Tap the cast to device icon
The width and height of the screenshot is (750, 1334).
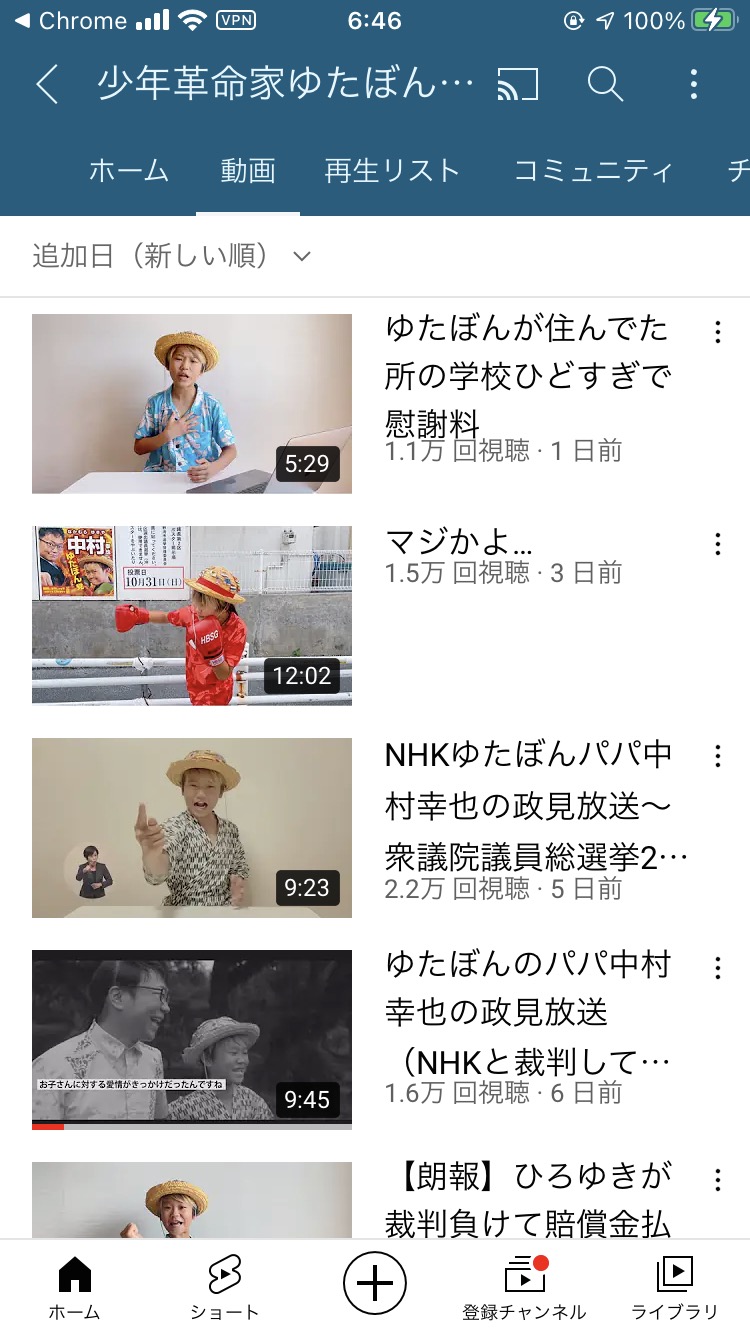pyautogui.click(x=518, y=85)
